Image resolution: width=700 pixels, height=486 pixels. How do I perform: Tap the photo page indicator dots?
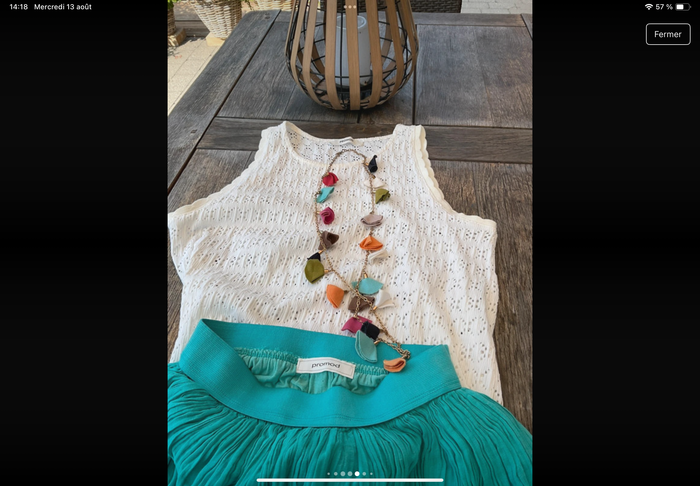[x=350, y=473]
